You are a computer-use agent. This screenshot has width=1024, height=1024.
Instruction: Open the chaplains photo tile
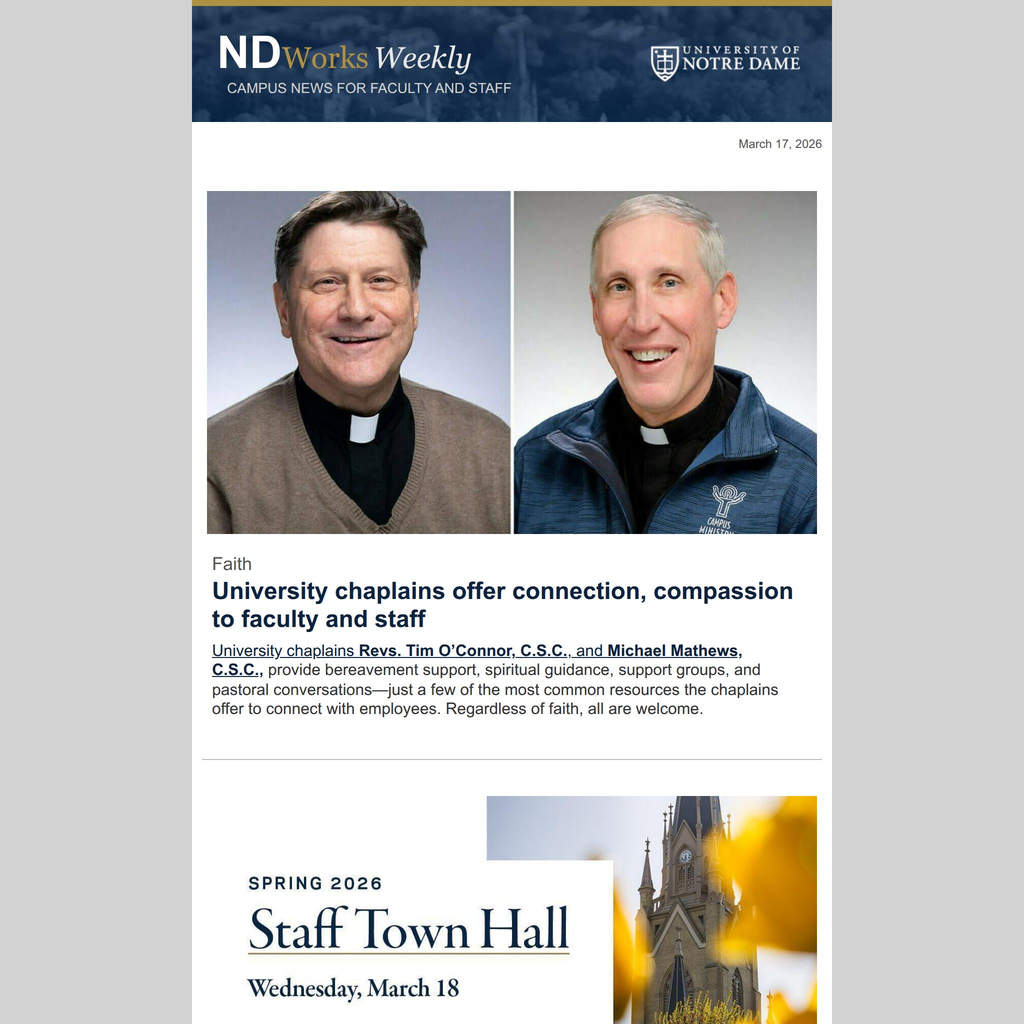tap(511, 362)
